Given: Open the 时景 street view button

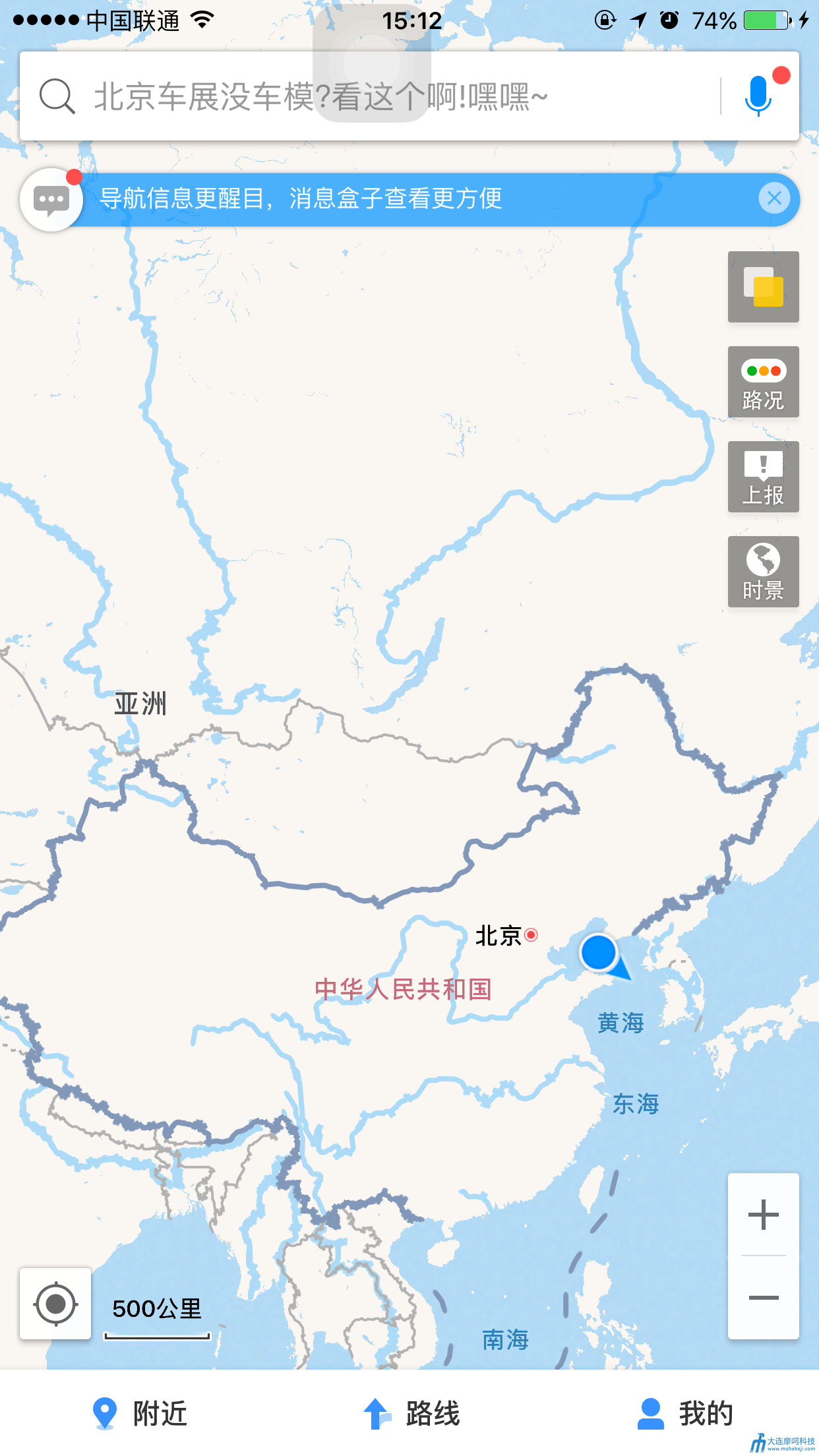Looking at the screenshot, I should point(763,572).
